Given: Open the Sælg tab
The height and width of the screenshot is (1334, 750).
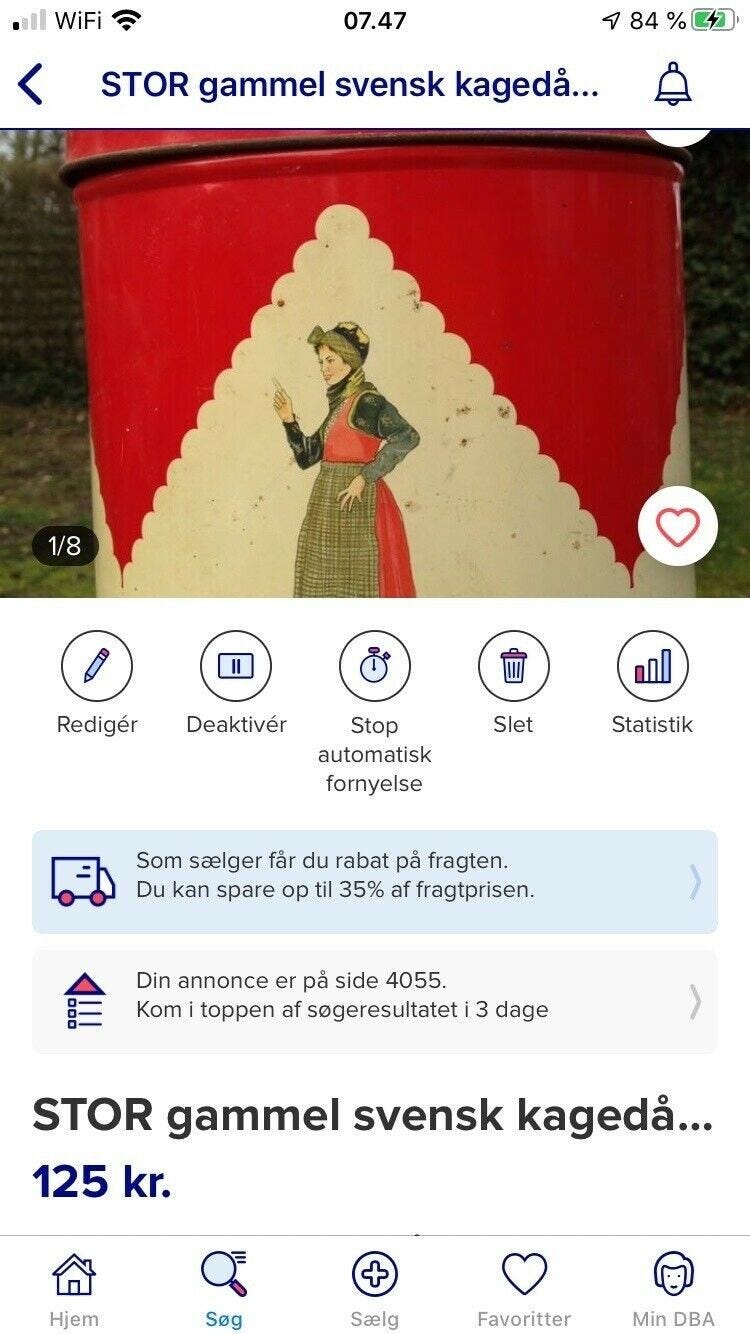Looking at the screenshot, I should click(375, 1289).
